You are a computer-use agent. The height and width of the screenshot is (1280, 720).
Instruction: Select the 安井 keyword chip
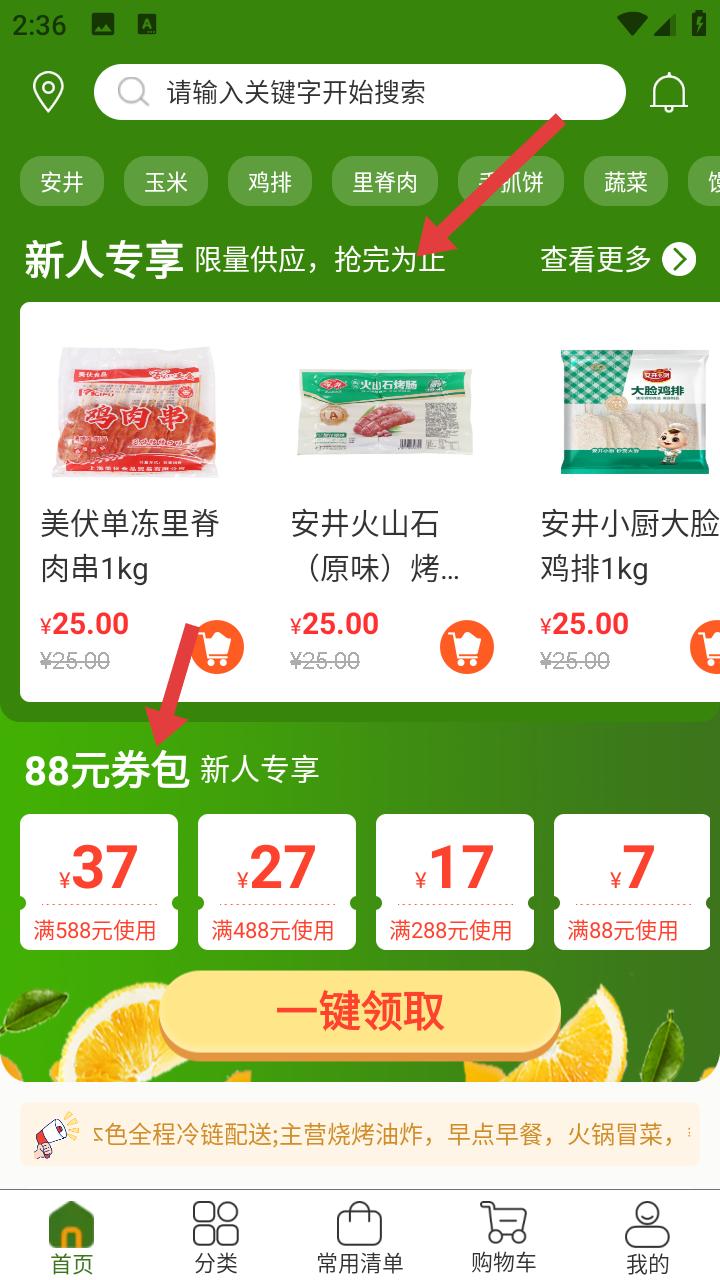pos(62,182)
